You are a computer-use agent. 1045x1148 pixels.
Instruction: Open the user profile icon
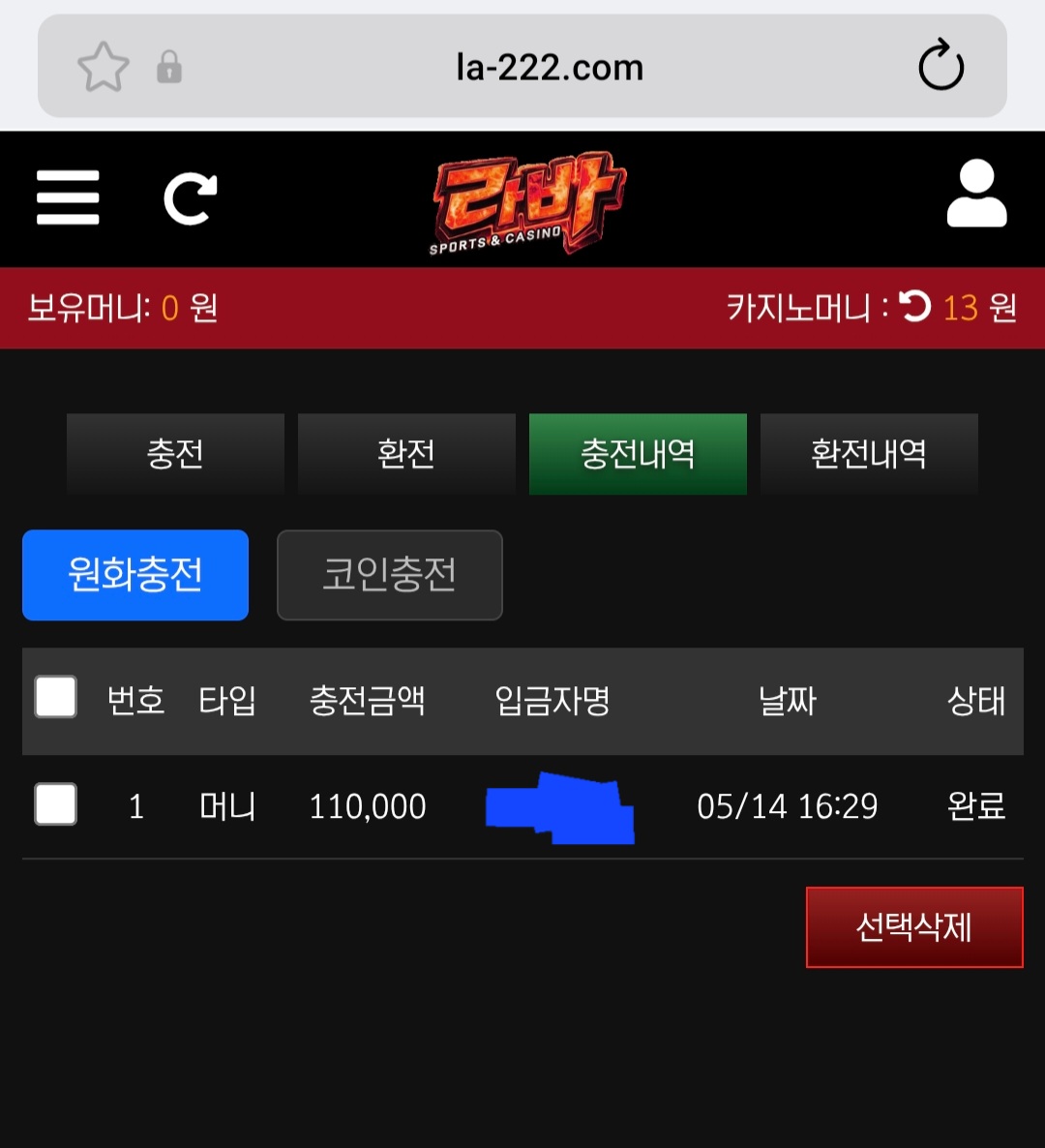977,194
